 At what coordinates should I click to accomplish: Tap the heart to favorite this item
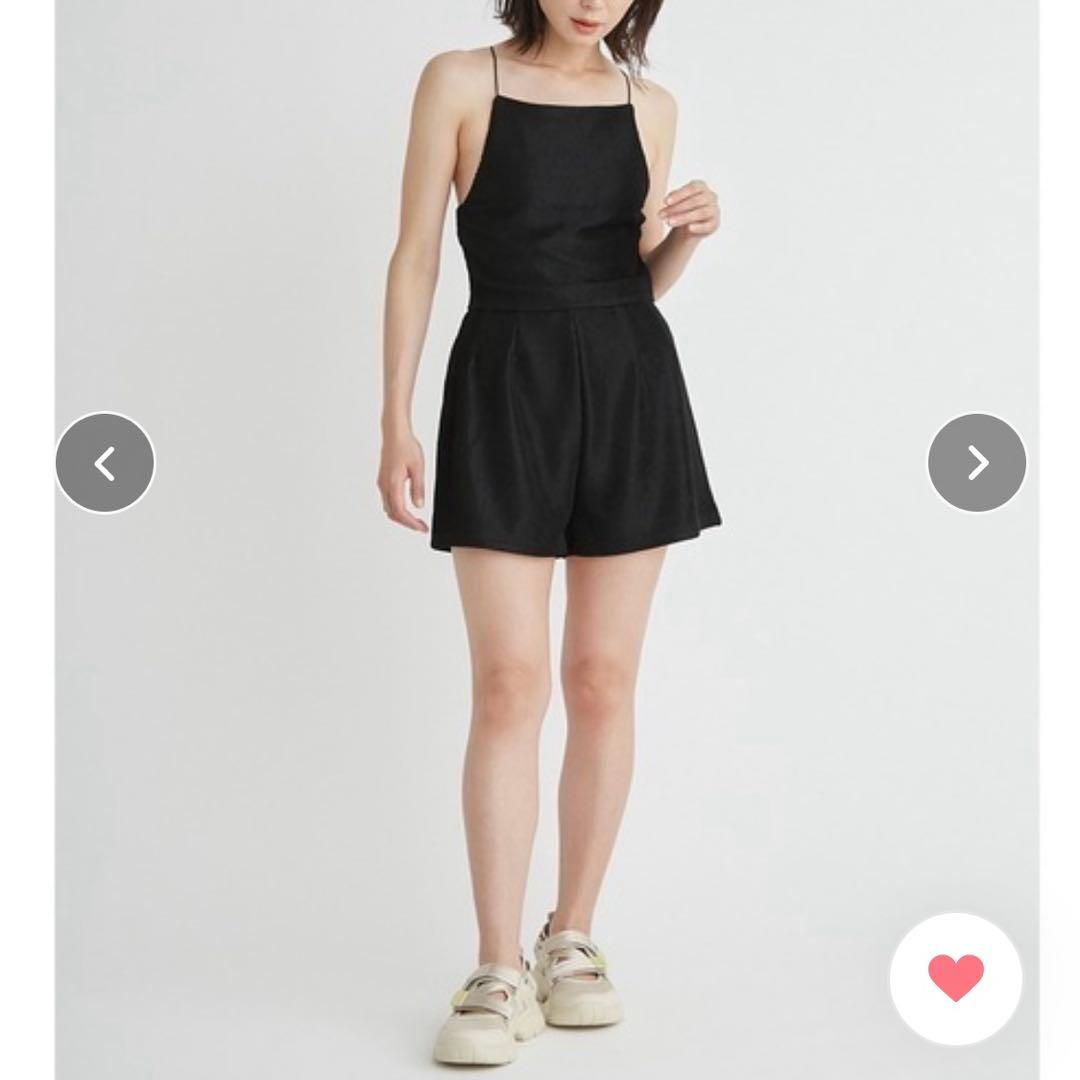pyautogui.click(x=955, y=978)
